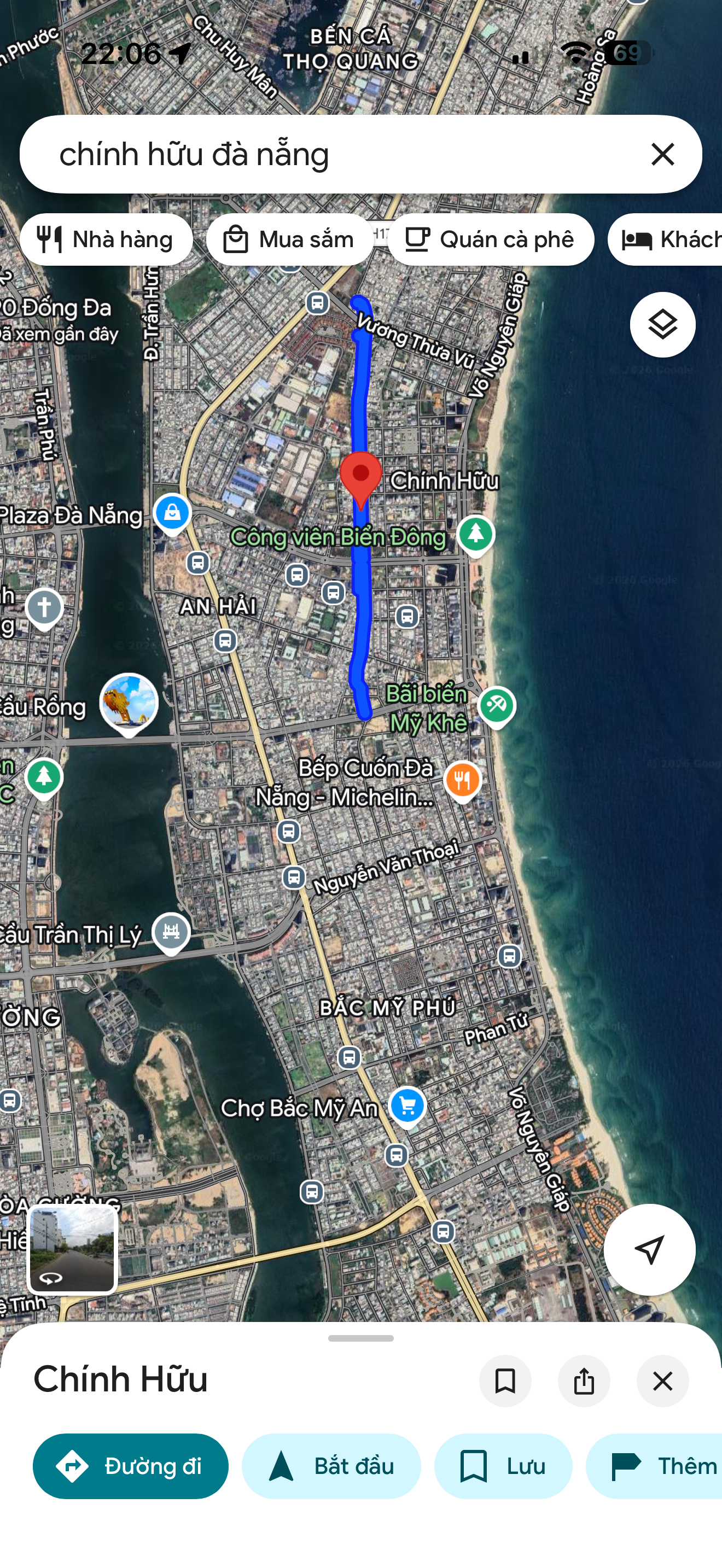
Task: Share the Chính Hữu place
Action: tap(583, 1380)
